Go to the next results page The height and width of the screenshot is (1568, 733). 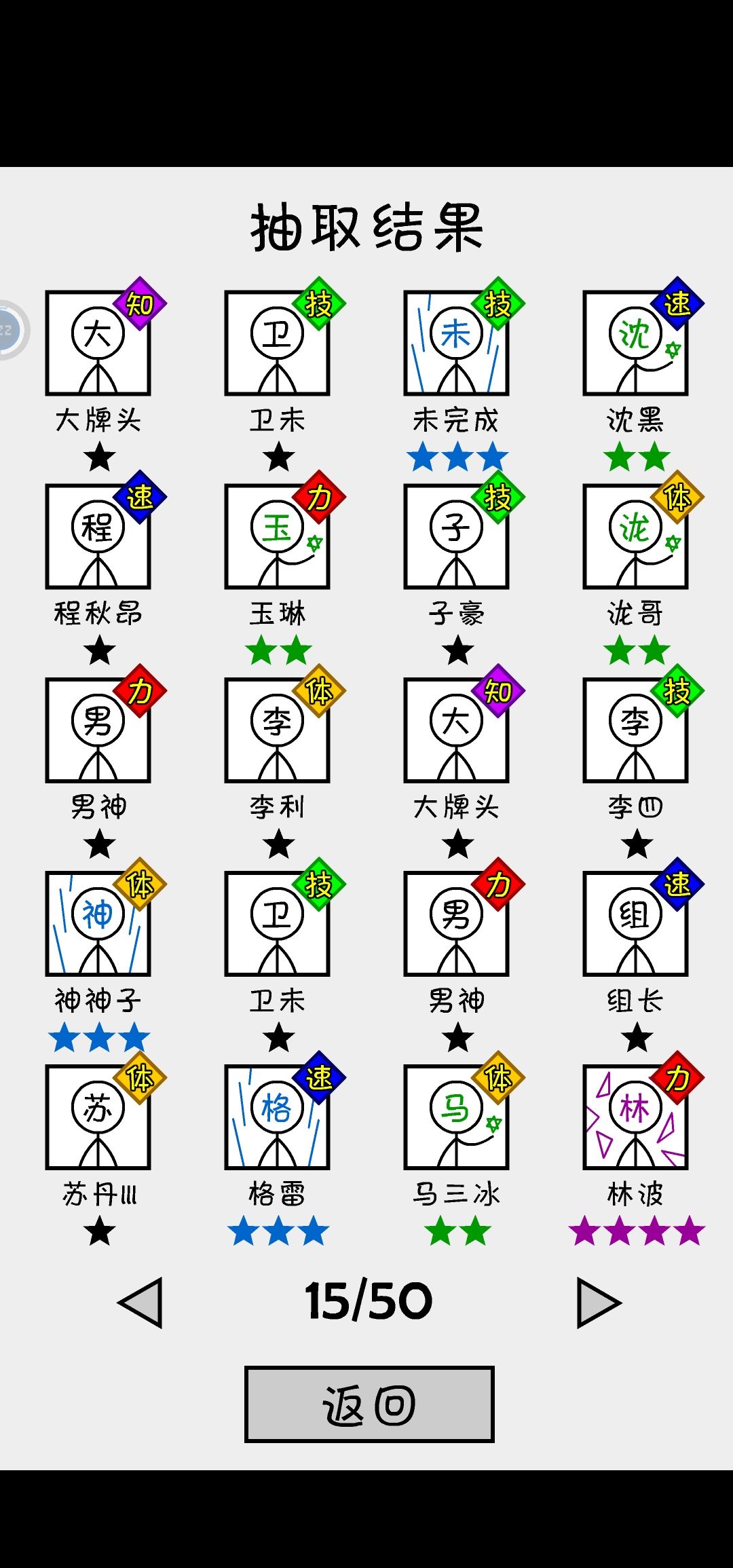599,1303
